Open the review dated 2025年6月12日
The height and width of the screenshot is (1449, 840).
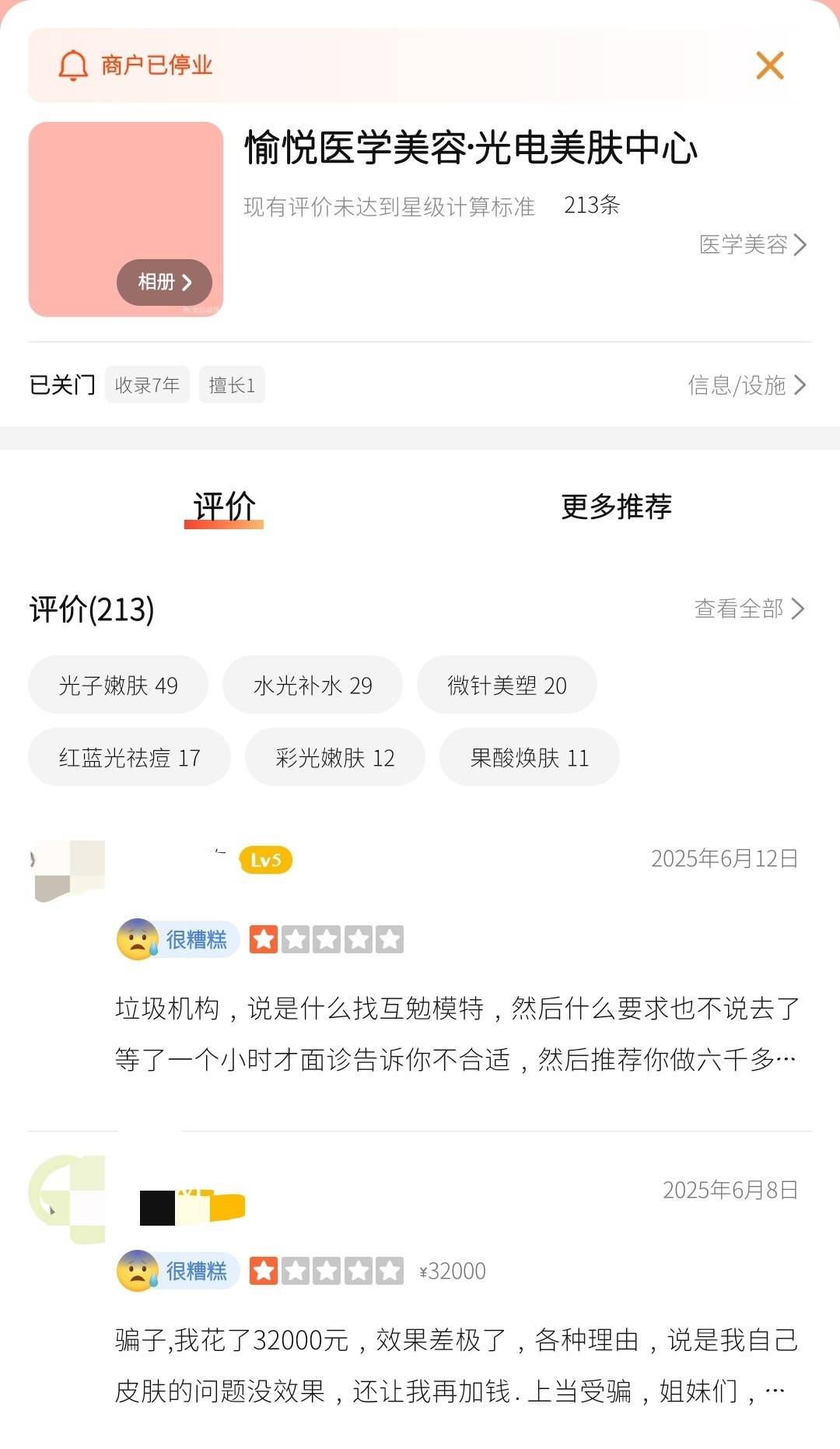click(x=456, y=1033)
